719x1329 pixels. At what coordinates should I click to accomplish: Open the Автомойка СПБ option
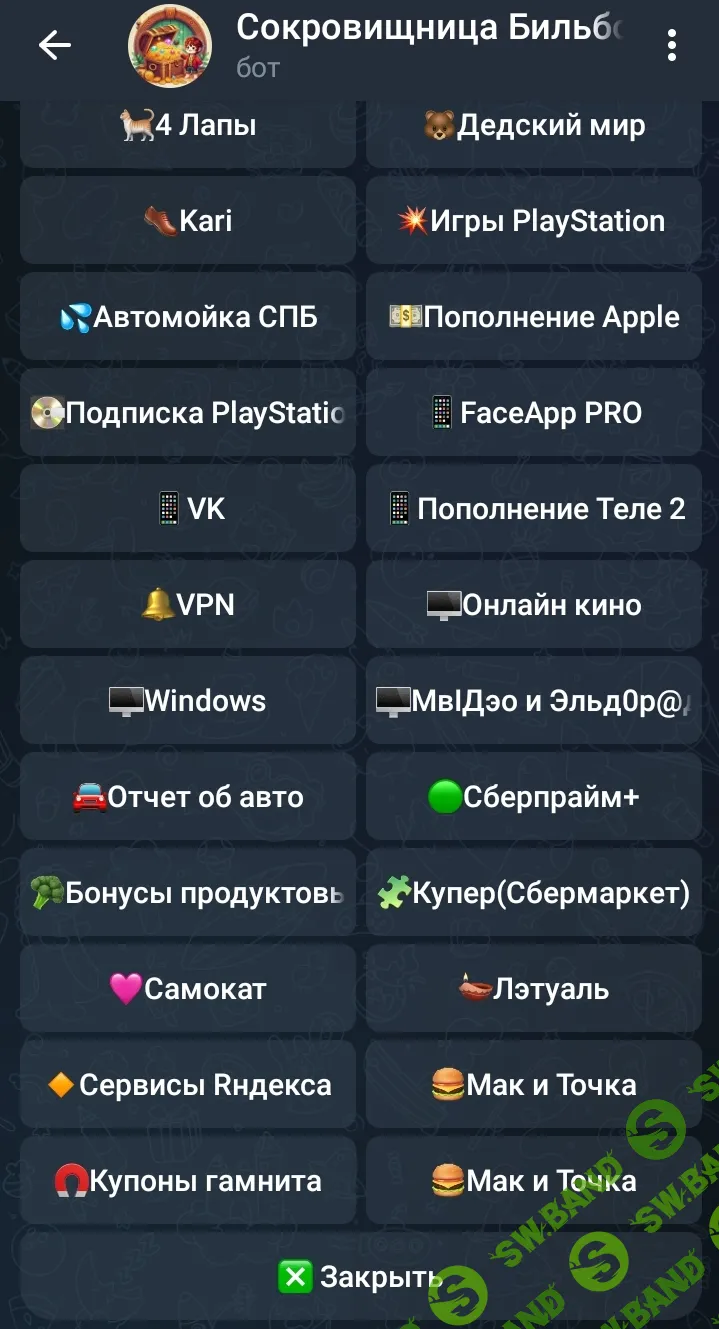click(188, 317)
